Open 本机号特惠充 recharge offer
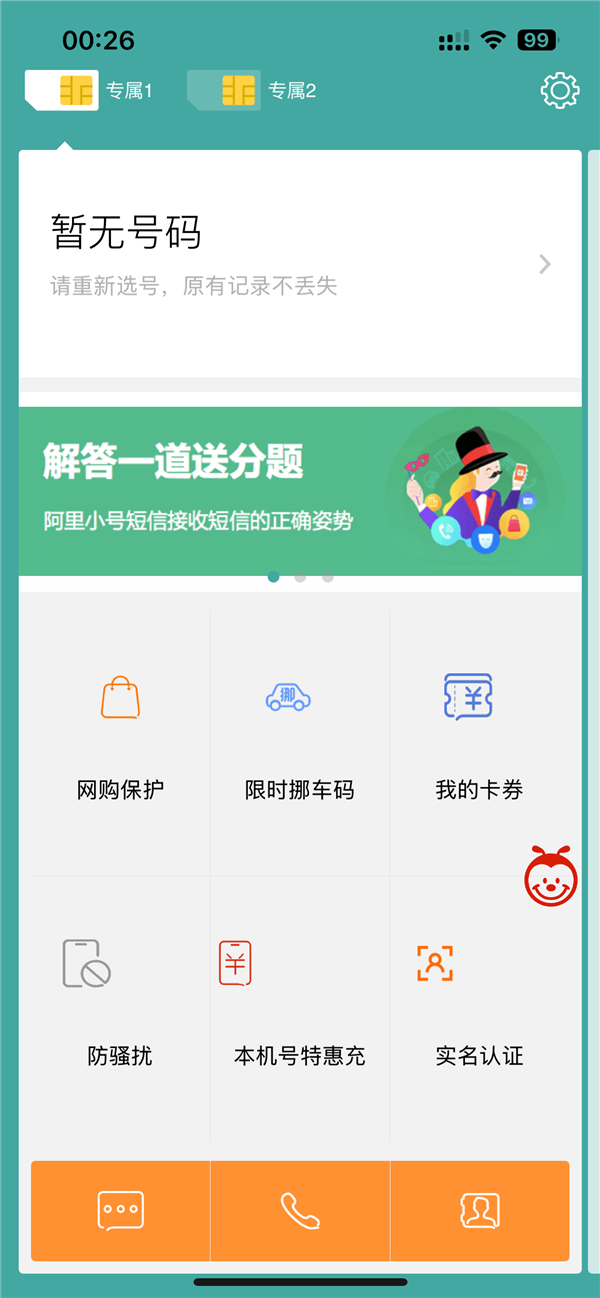The height and width of the screenshot is (1298, 600). pos(300,1005)
